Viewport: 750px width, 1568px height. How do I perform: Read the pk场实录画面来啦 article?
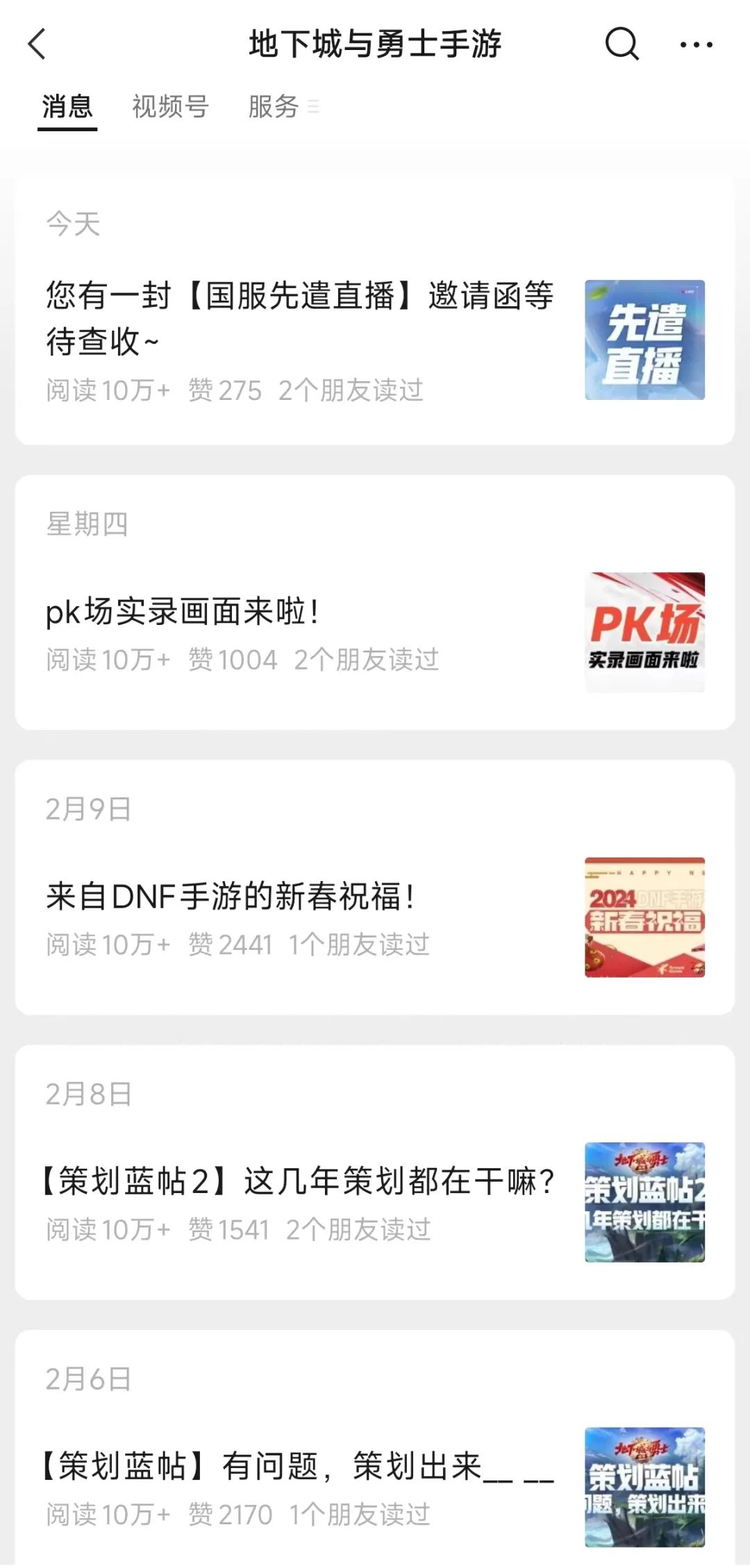pos(183,612)
